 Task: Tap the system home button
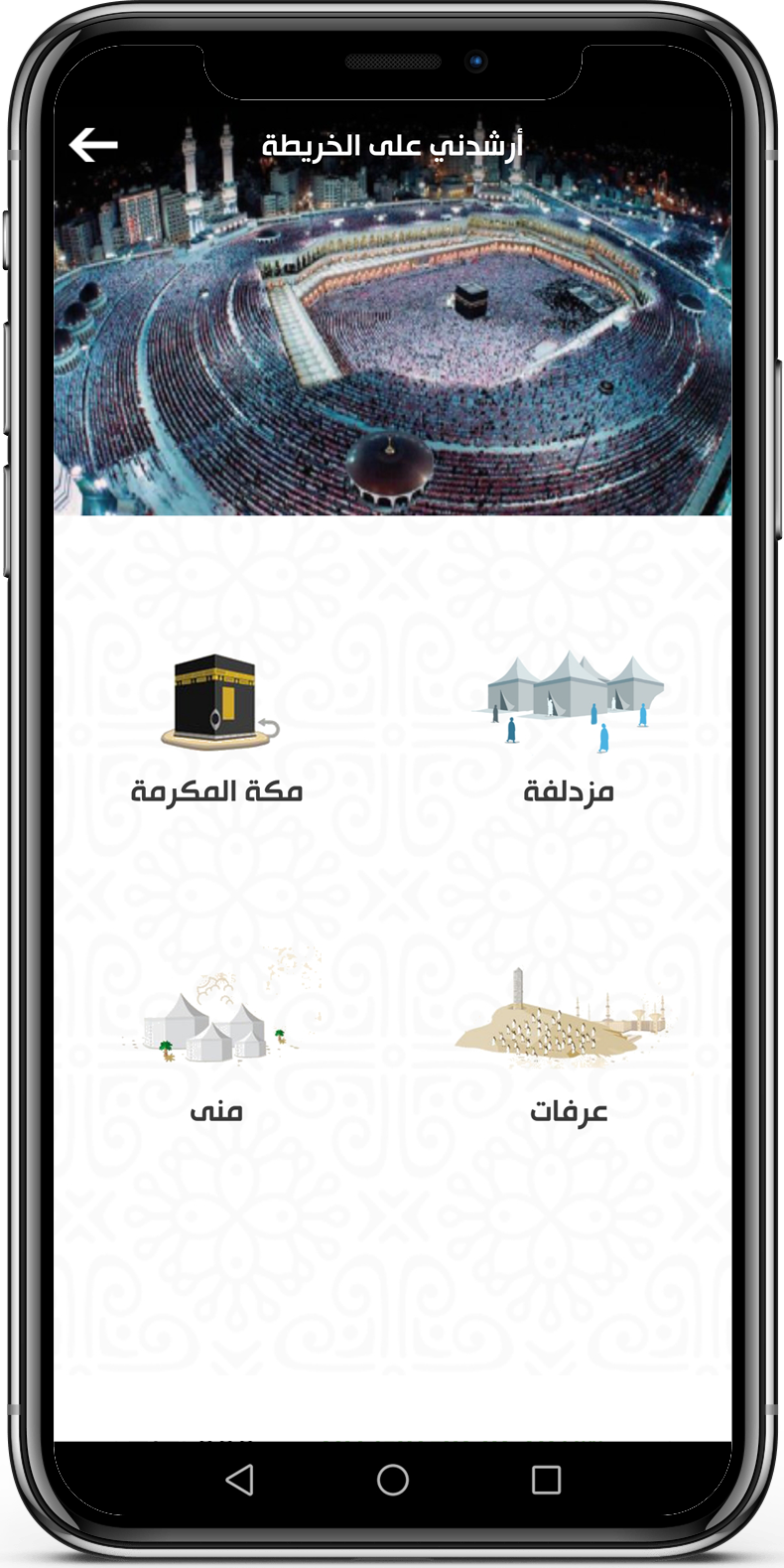[393, 1480]
